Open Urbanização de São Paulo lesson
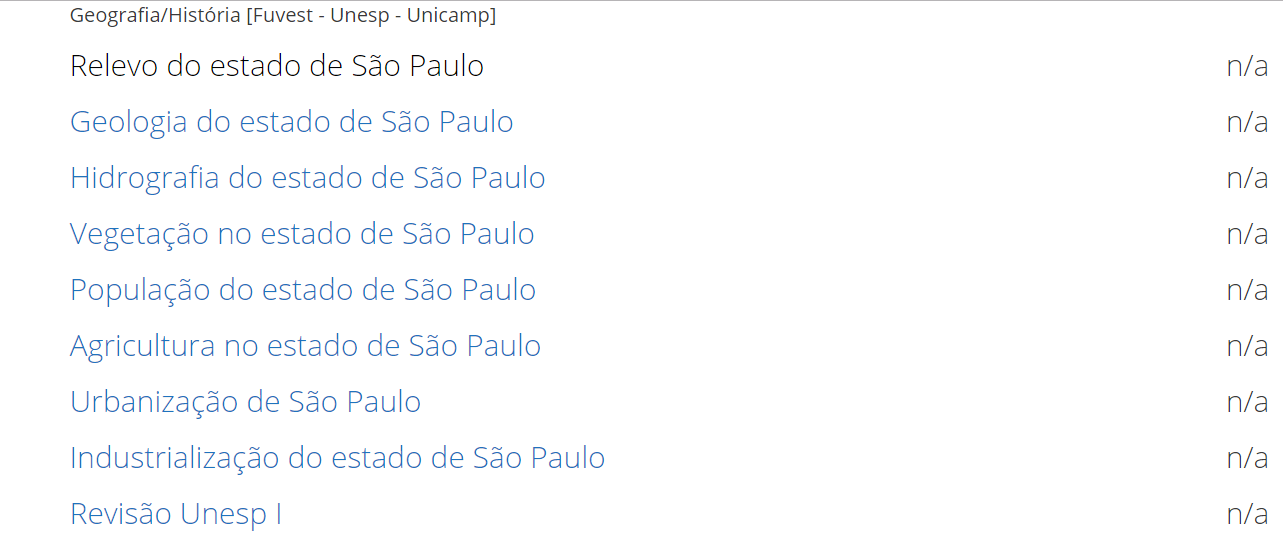Image resolution: width=1283 pixels, height=547 pixels. coord(245,402)
